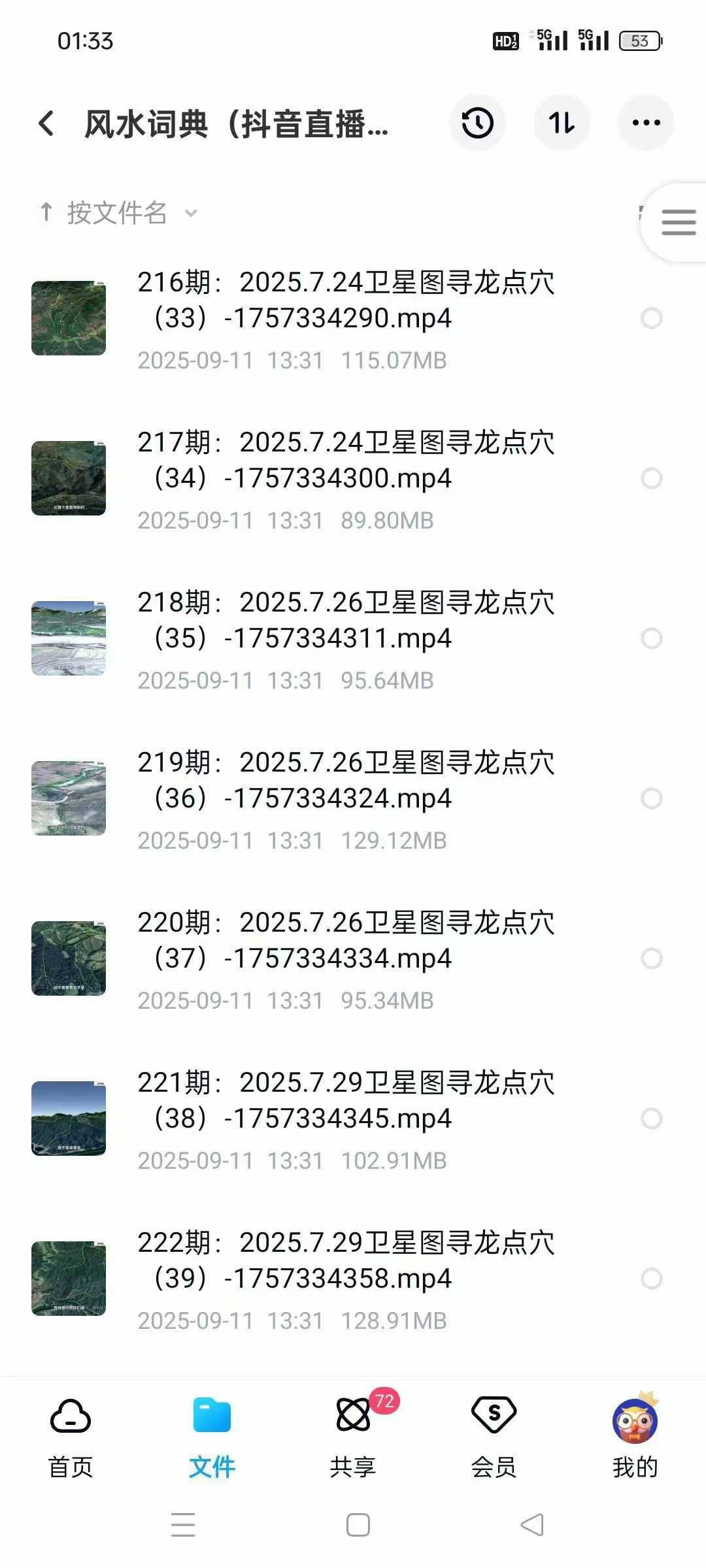The height and width of the screenshot is (1568, 706).
Task: Tap the system home button
Action: tap(358, 1525)
